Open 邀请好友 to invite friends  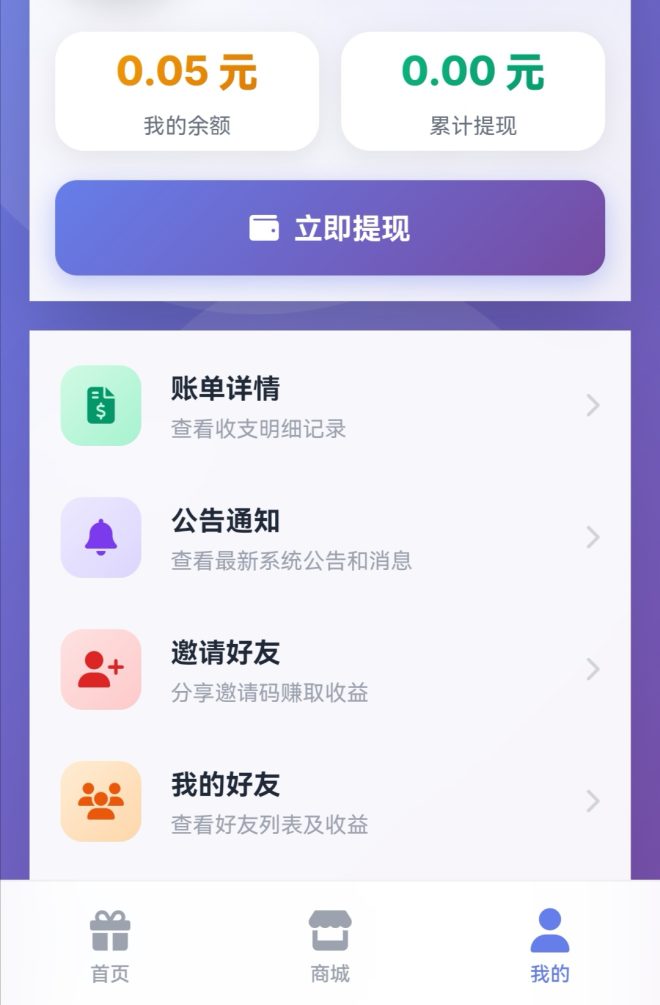click(x=330, y=670)
